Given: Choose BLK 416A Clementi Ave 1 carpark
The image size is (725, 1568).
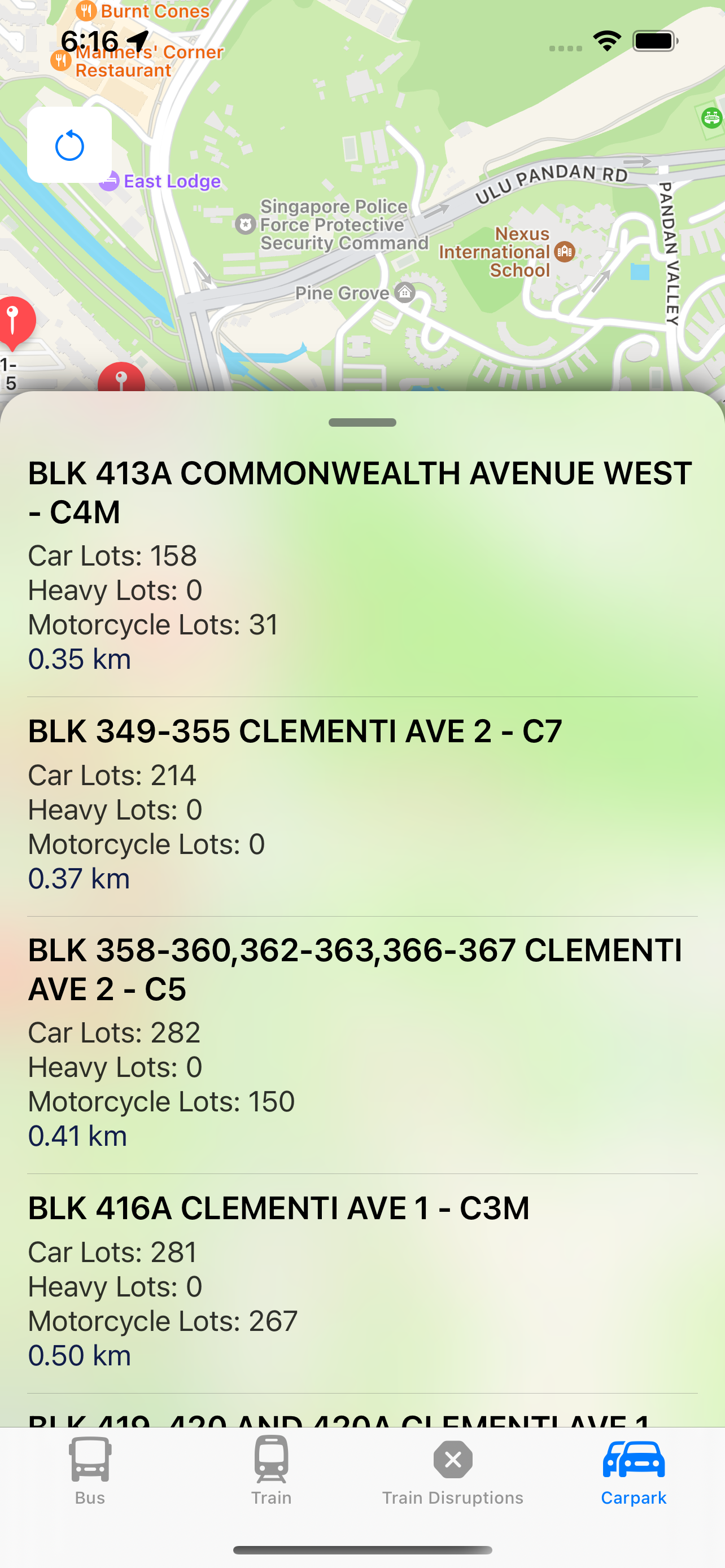Looking at the screenshot, I should (361, 1281).
